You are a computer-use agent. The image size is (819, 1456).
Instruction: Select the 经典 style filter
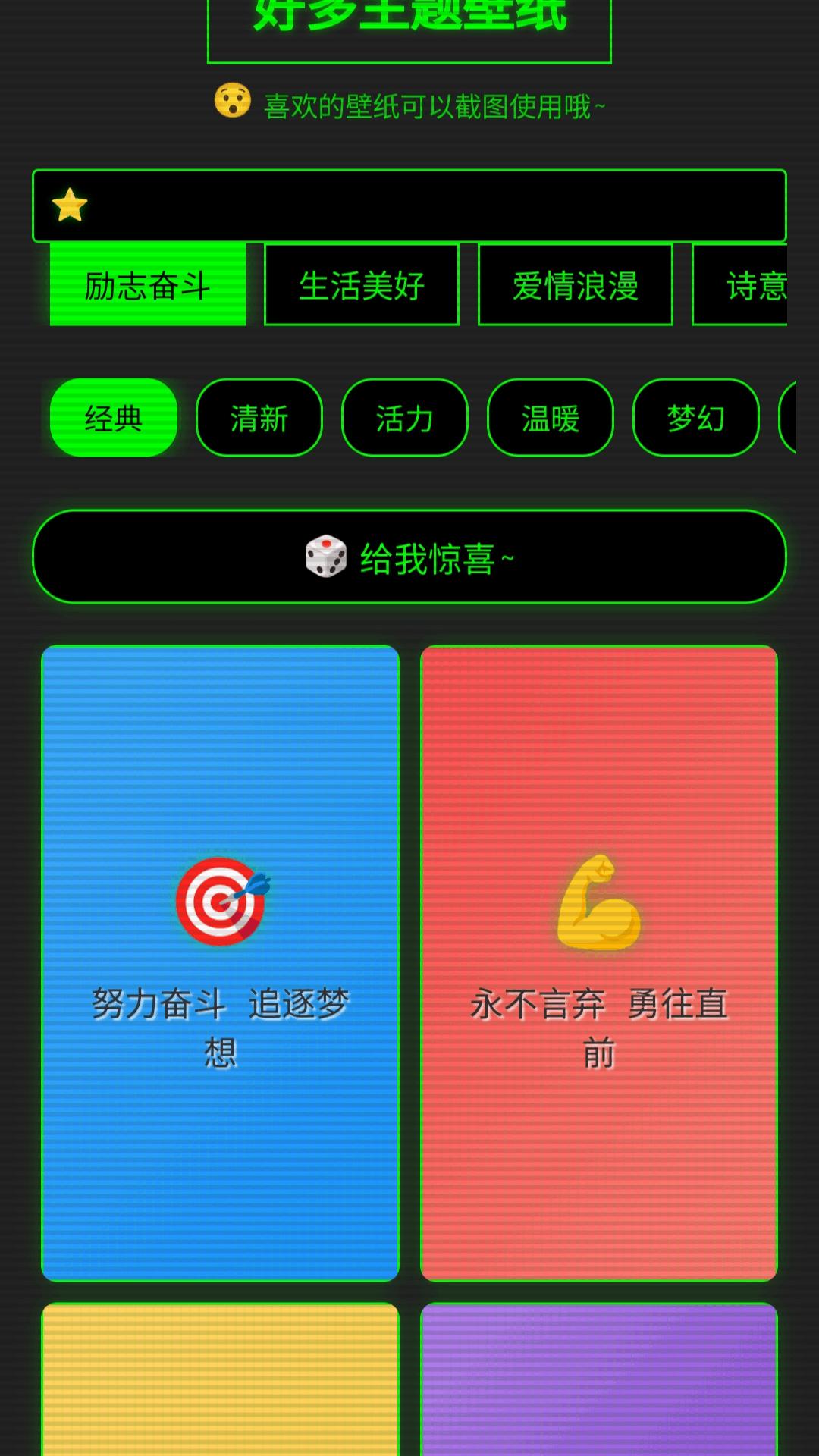pyautogui.click(x=112, y=417)
